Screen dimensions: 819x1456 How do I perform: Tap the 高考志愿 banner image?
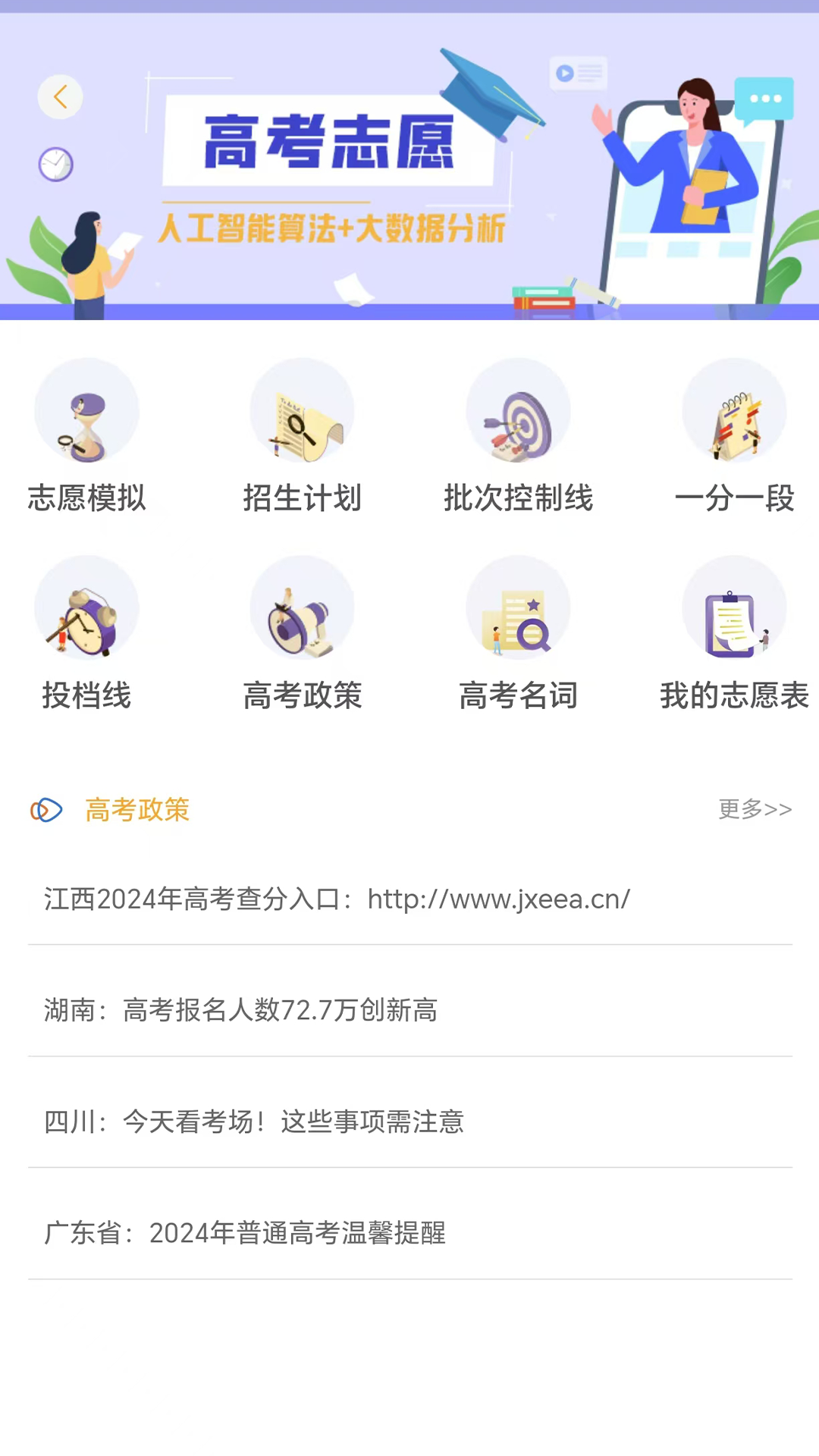pyautogui.click(x=409, y=159)
